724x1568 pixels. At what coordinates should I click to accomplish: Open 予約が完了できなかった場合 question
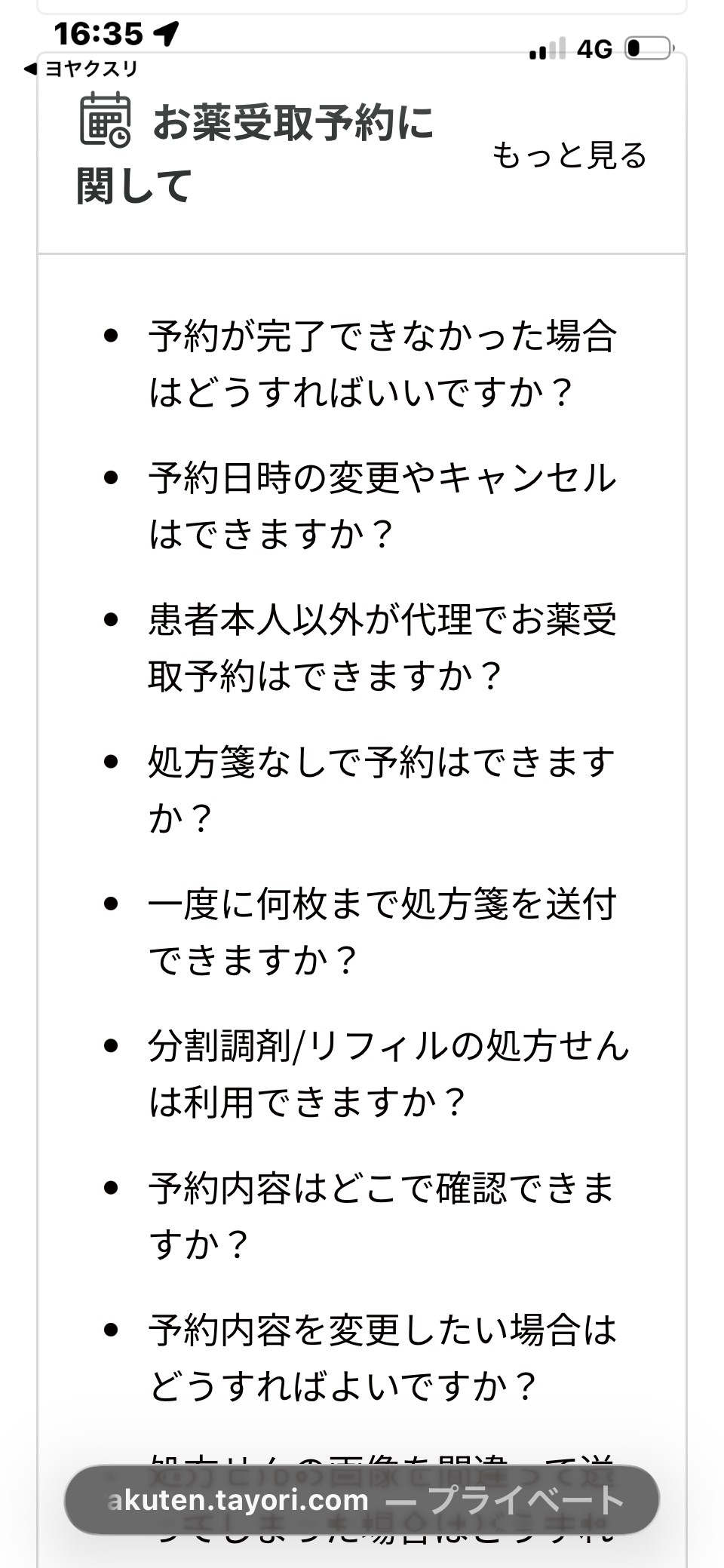[383, 364]
